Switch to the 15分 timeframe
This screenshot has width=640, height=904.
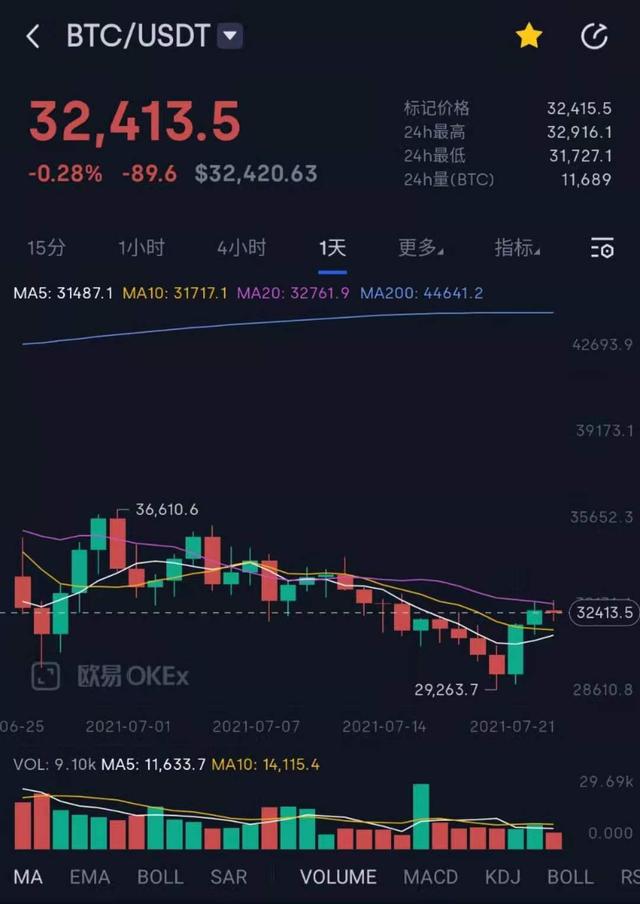click(x=46, y=248)
